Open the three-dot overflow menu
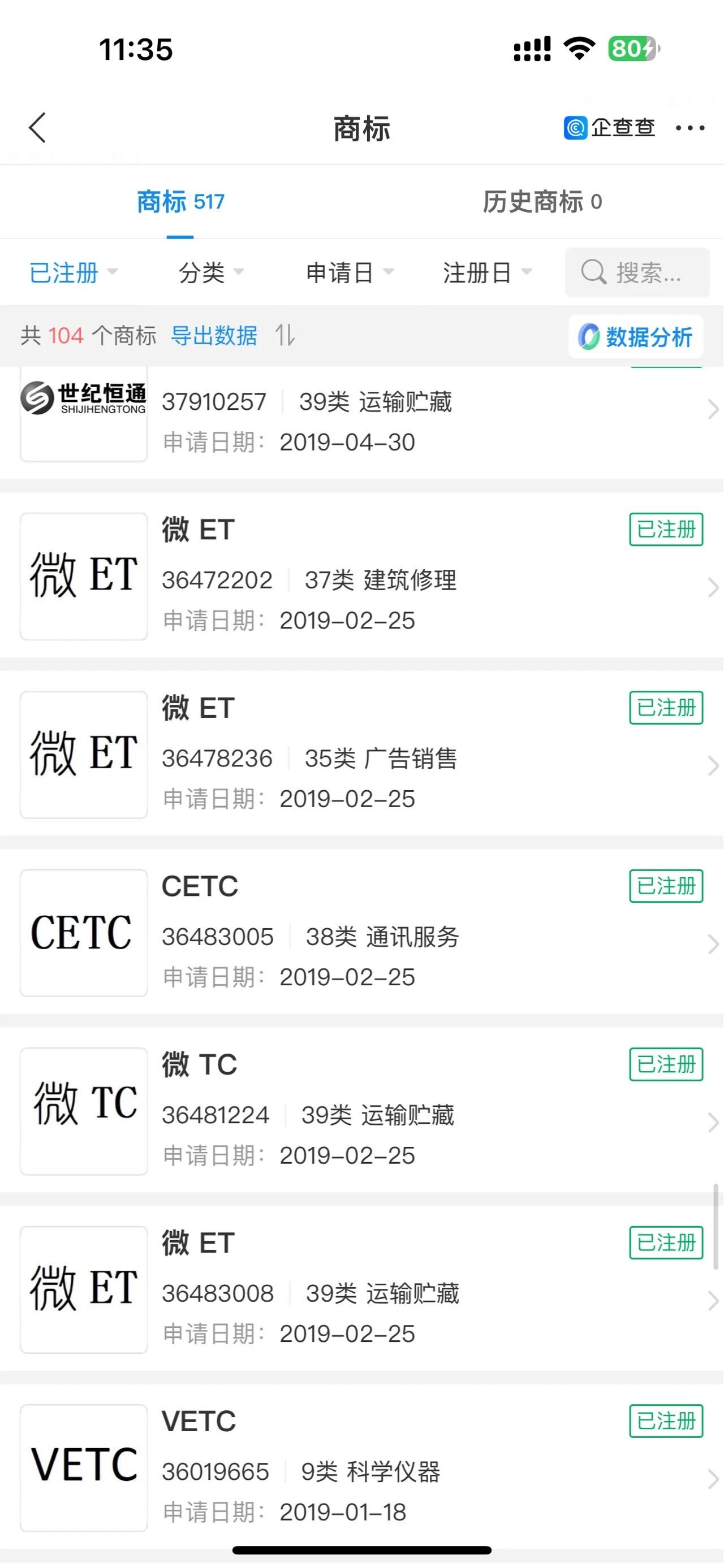 point(690,128)
